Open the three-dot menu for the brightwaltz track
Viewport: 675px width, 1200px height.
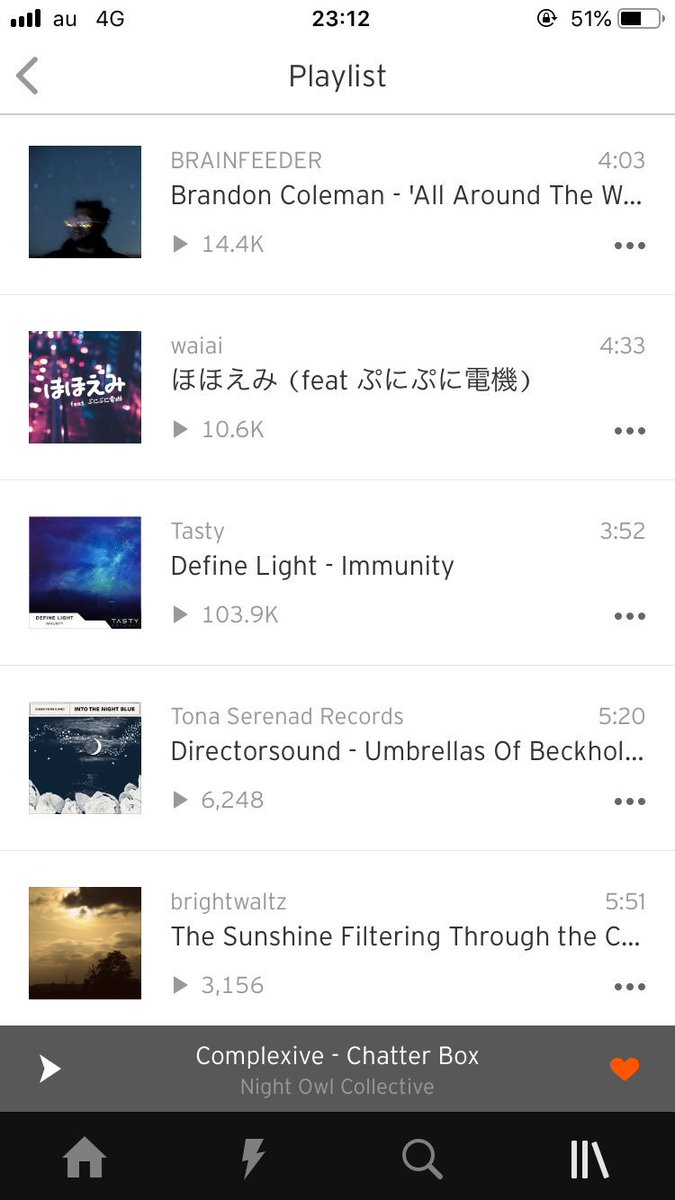click(x=629, y=987)
